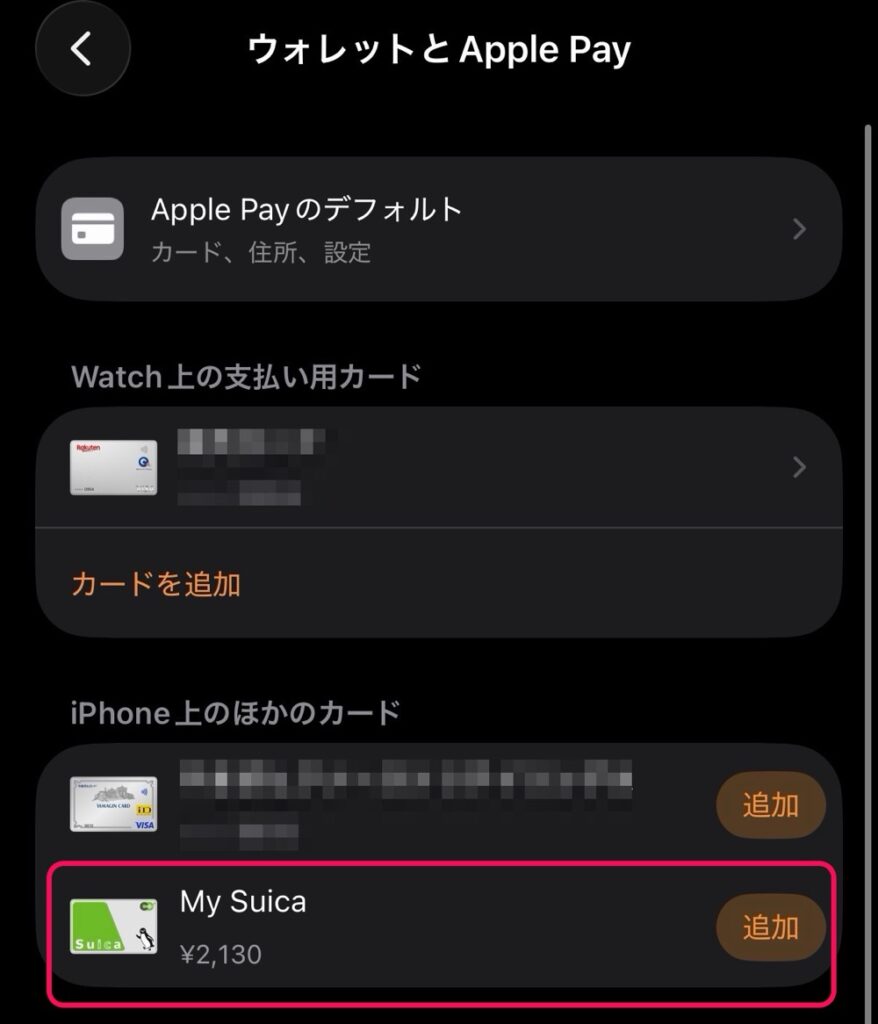This screenshot has width=878, height=1024.
Task: Add the Yamagin Visa card to Watch
Action: pyautogui.click(x=770, y=805)
